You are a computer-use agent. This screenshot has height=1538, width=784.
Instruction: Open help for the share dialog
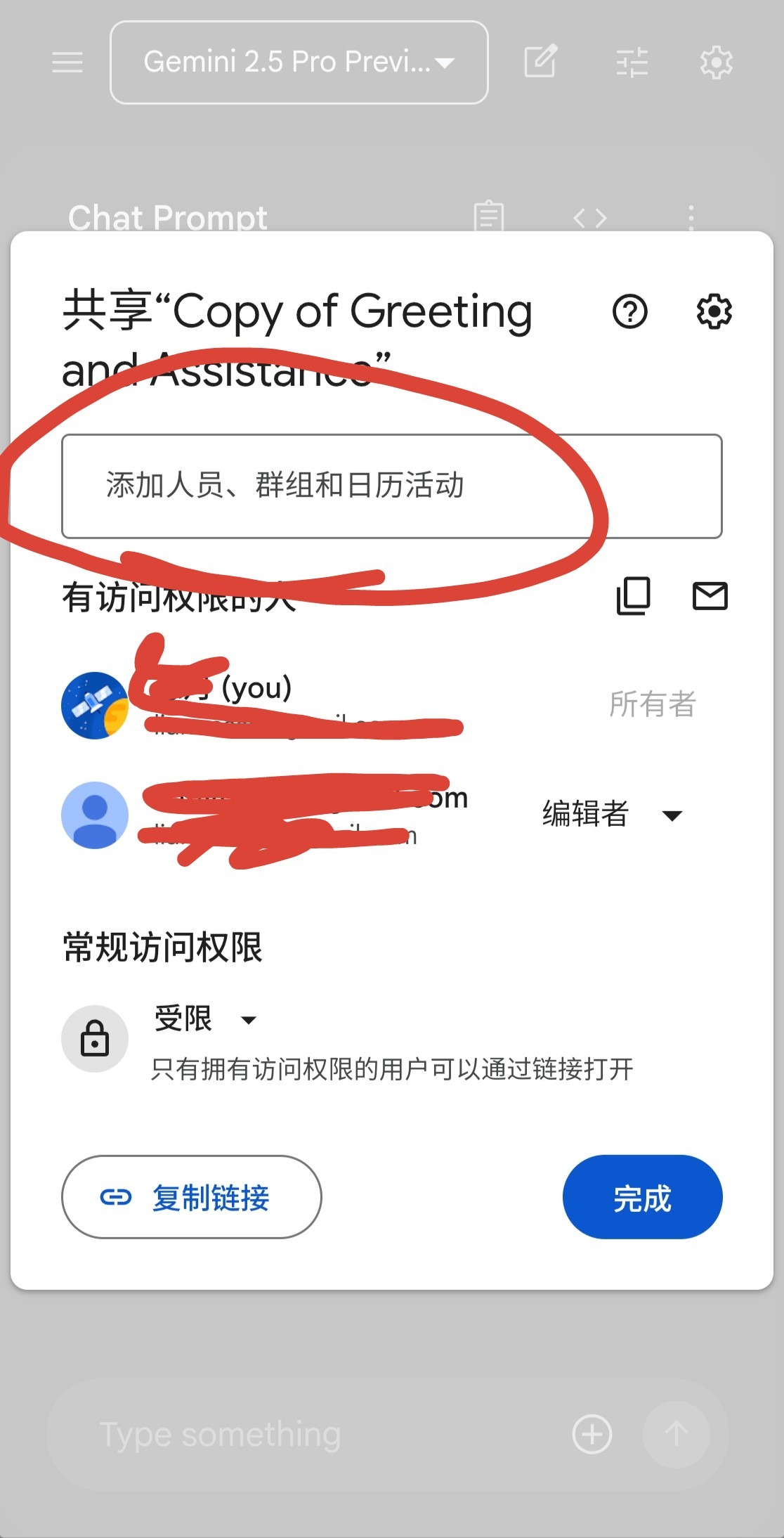630,312
